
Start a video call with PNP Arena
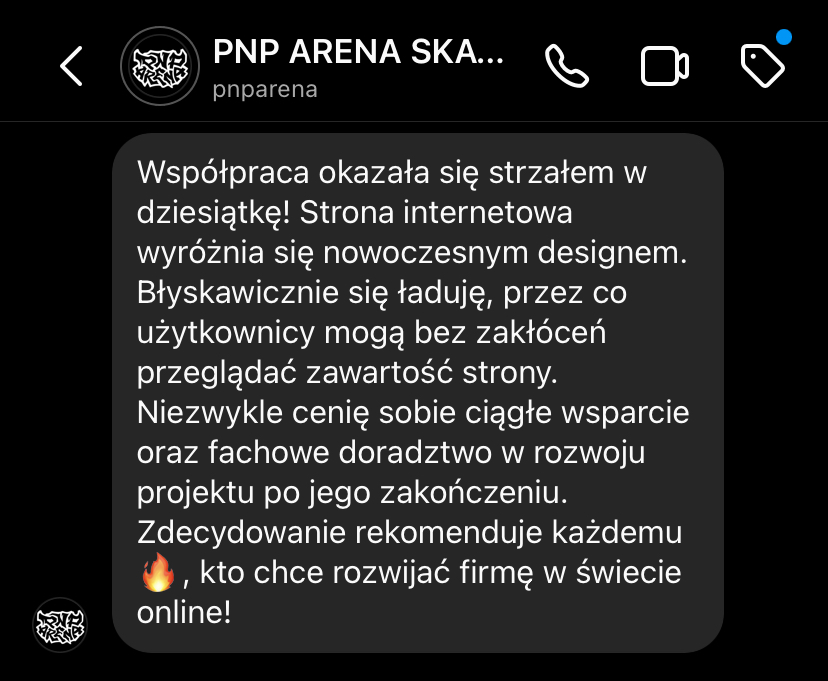[x=664, y=66]
